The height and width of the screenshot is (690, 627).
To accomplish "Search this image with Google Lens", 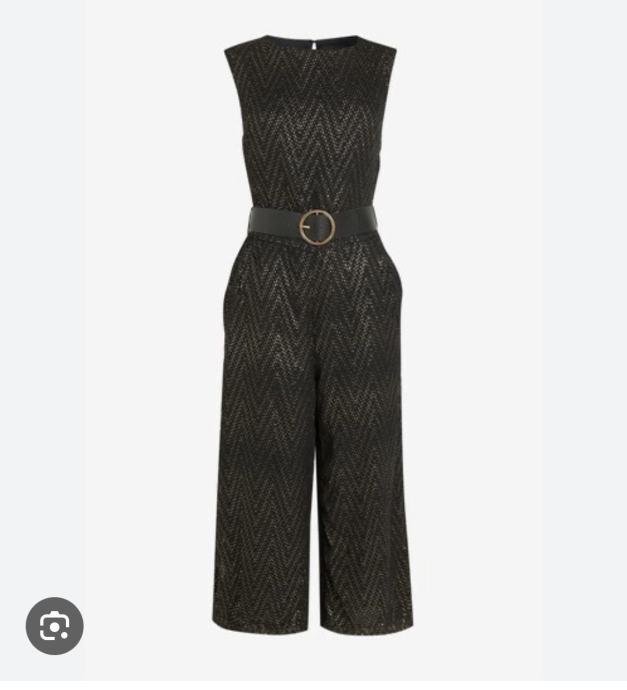I will [54, 626].
